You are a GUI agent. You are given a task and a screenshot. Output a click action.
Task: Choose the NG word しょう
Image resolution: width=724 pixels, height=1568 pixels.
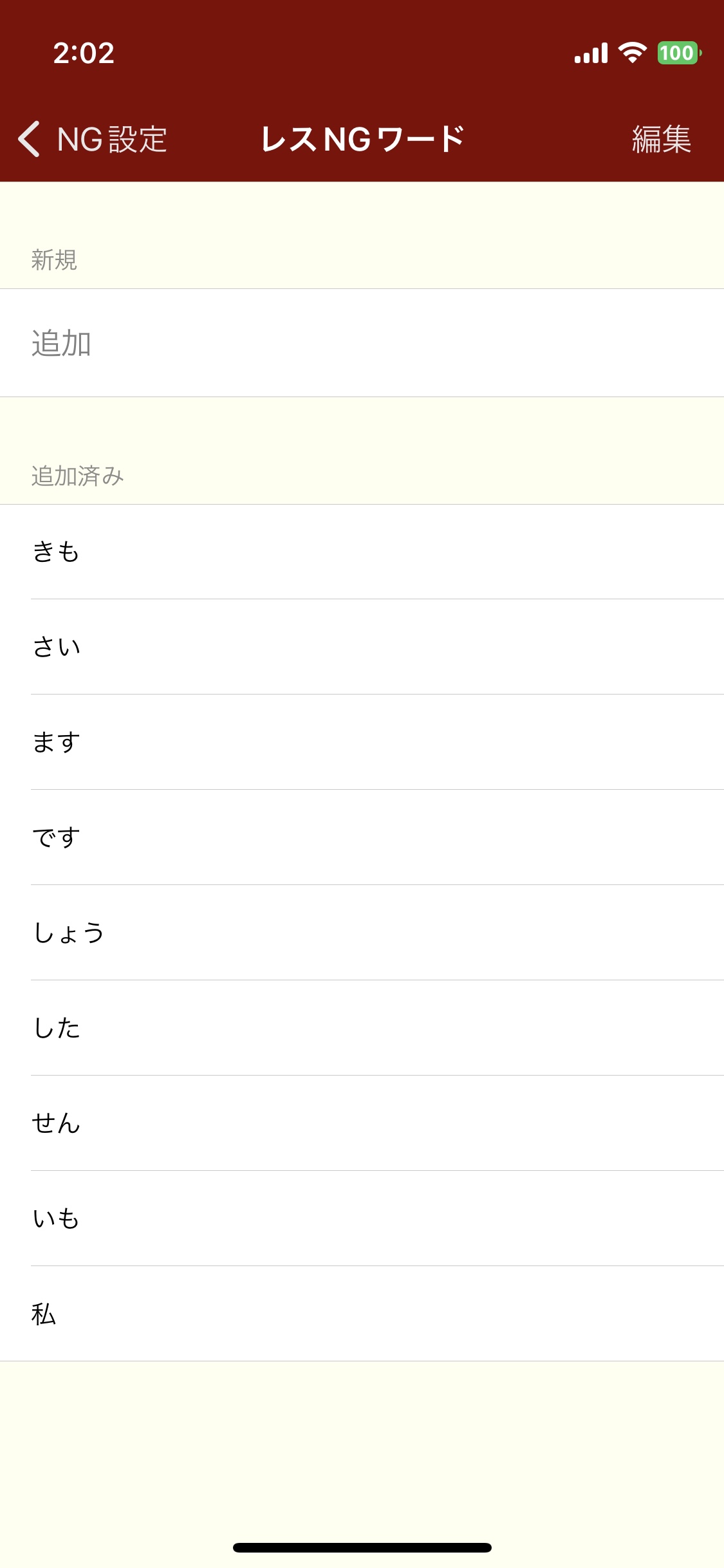pos(362,932)
